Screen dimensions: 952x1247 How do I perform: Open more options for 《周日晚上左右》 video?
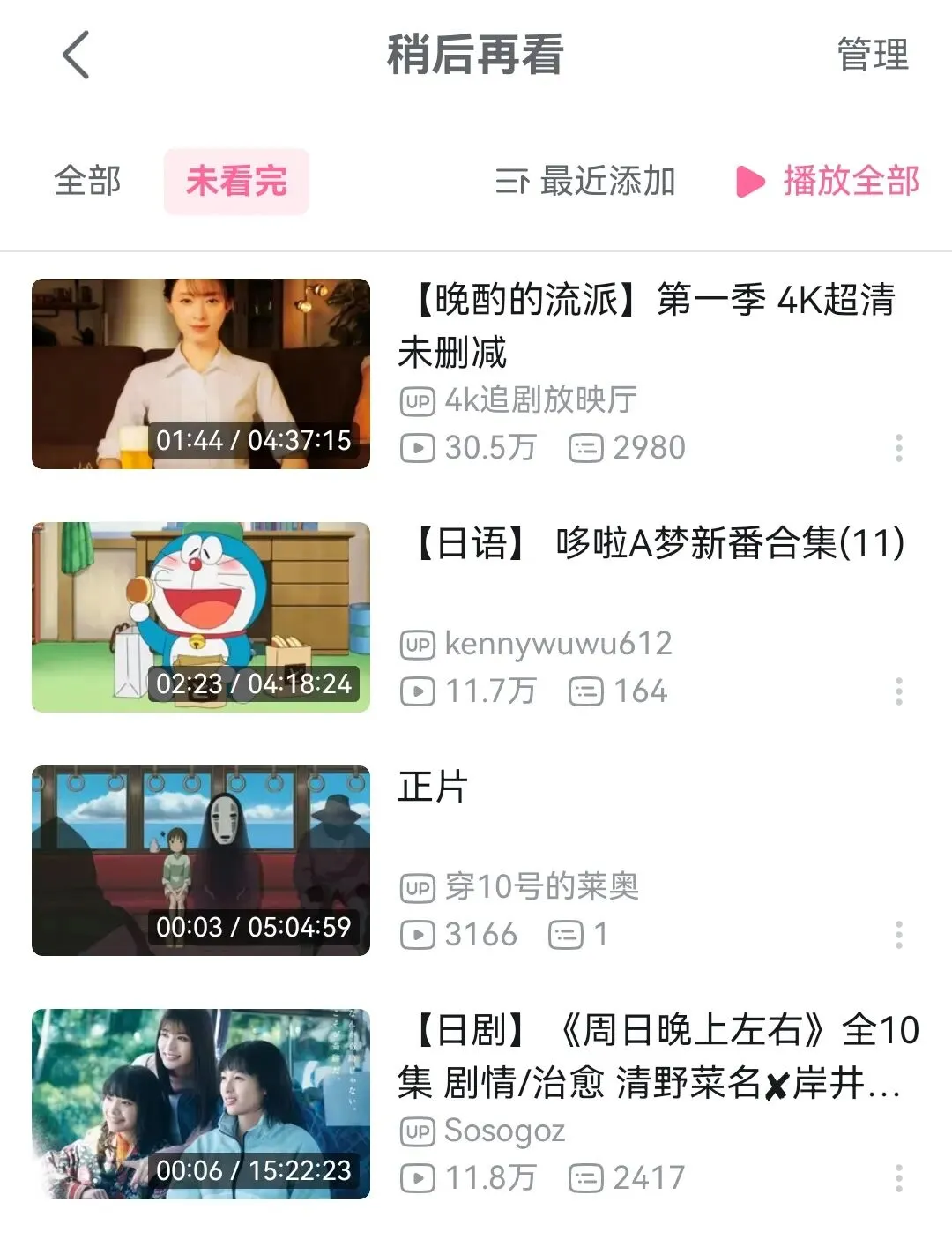[898, 1178]
